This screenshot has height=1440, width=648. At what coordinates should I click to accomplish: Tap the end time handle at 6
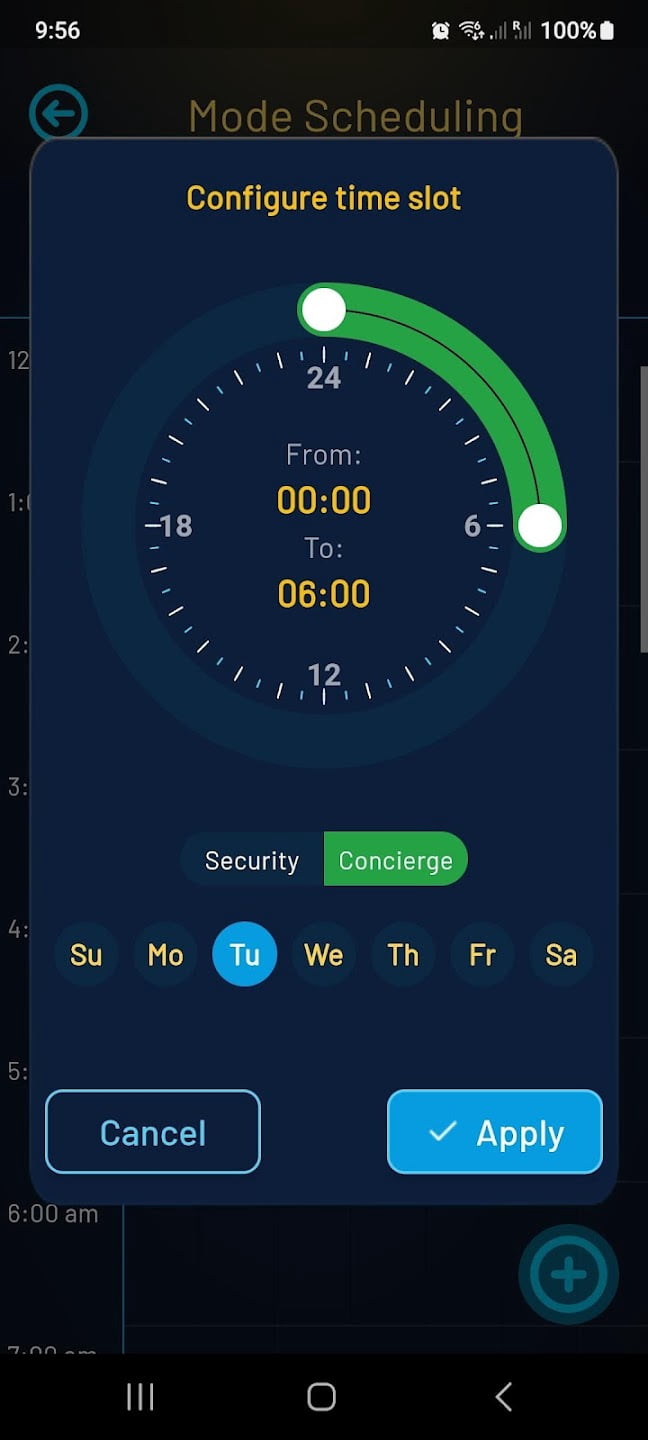[540, 526]
